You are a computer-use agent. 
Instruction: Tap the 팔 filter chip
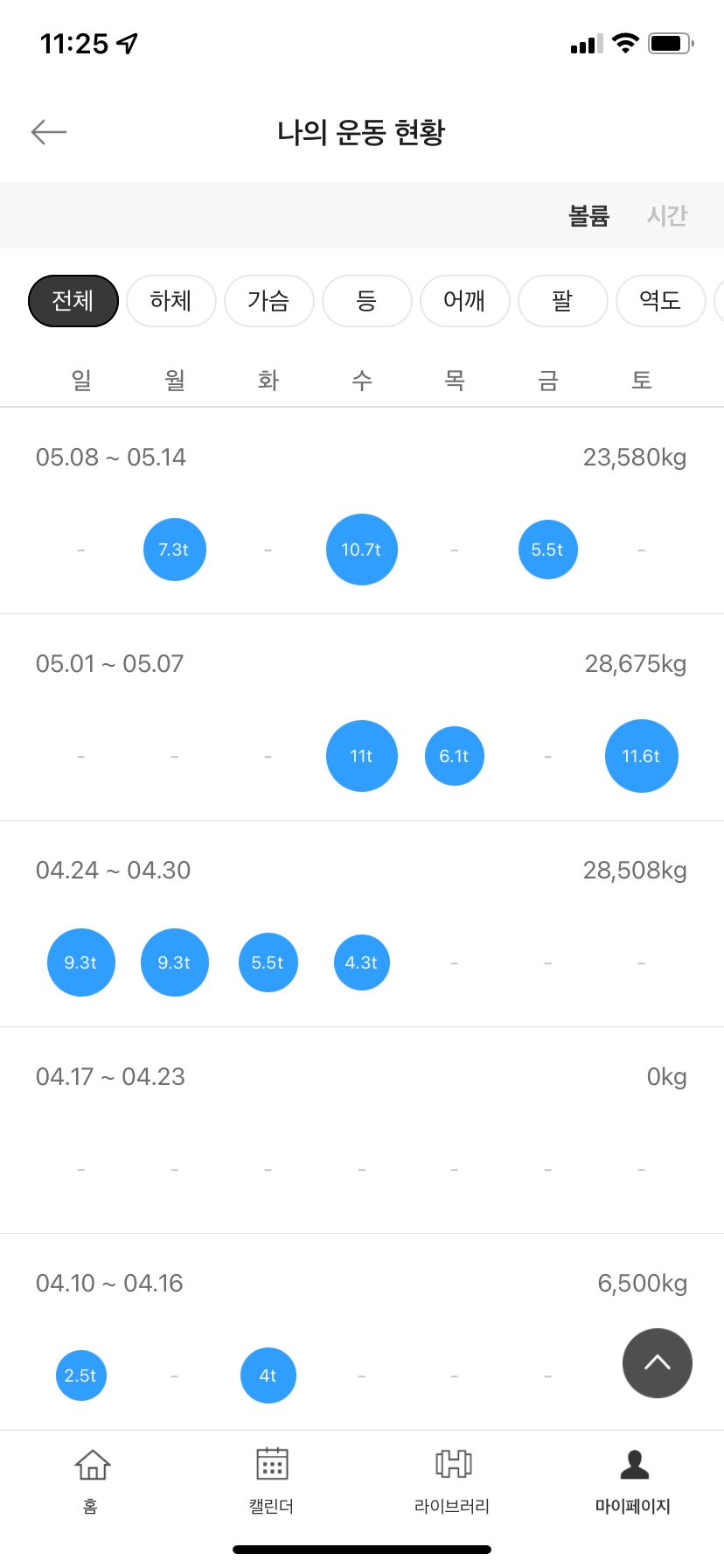click(563, 301)
